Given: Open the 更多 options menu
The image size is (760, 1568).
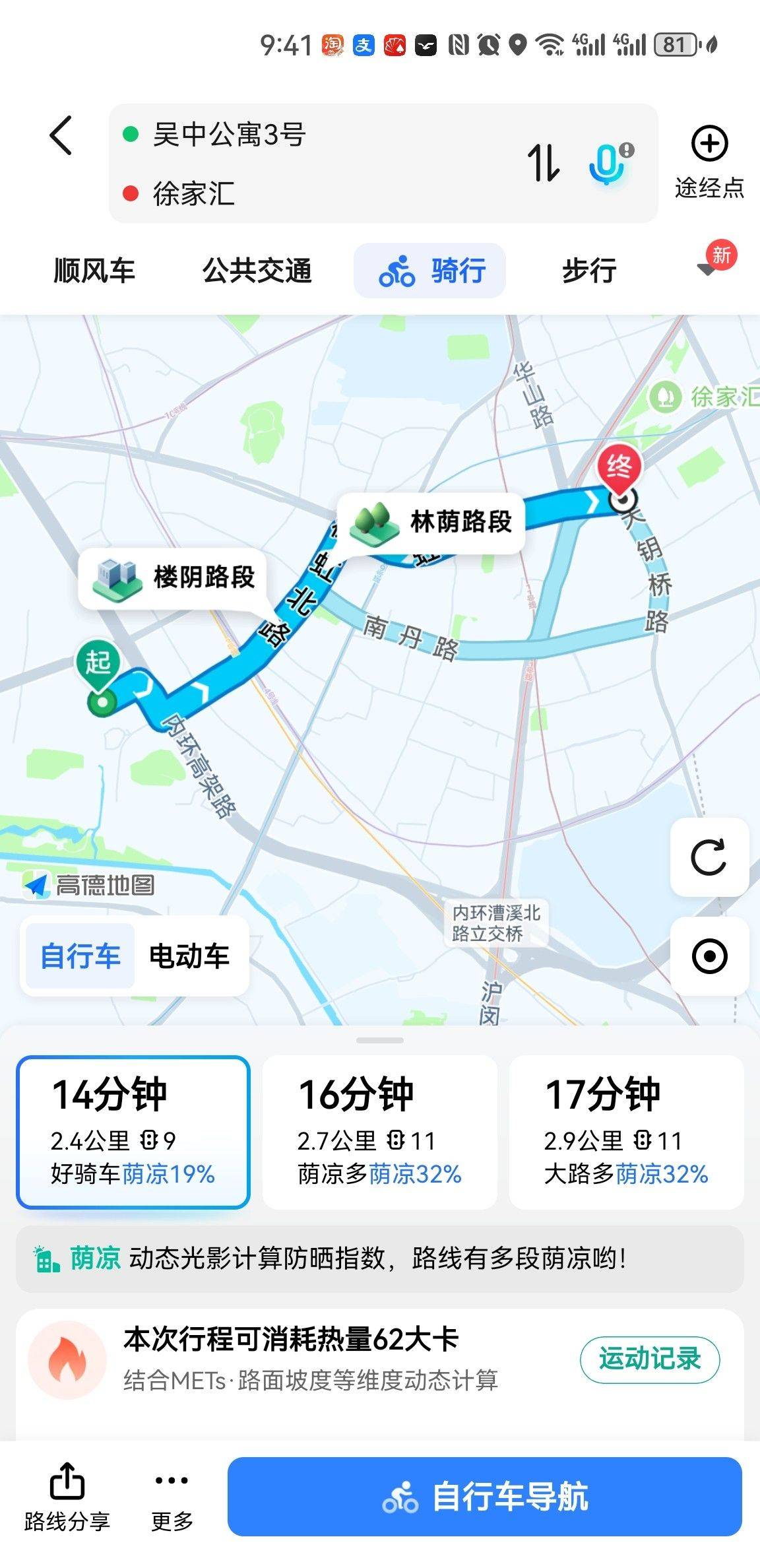Looking at the screenshot, I should (x=172, y=1497).
